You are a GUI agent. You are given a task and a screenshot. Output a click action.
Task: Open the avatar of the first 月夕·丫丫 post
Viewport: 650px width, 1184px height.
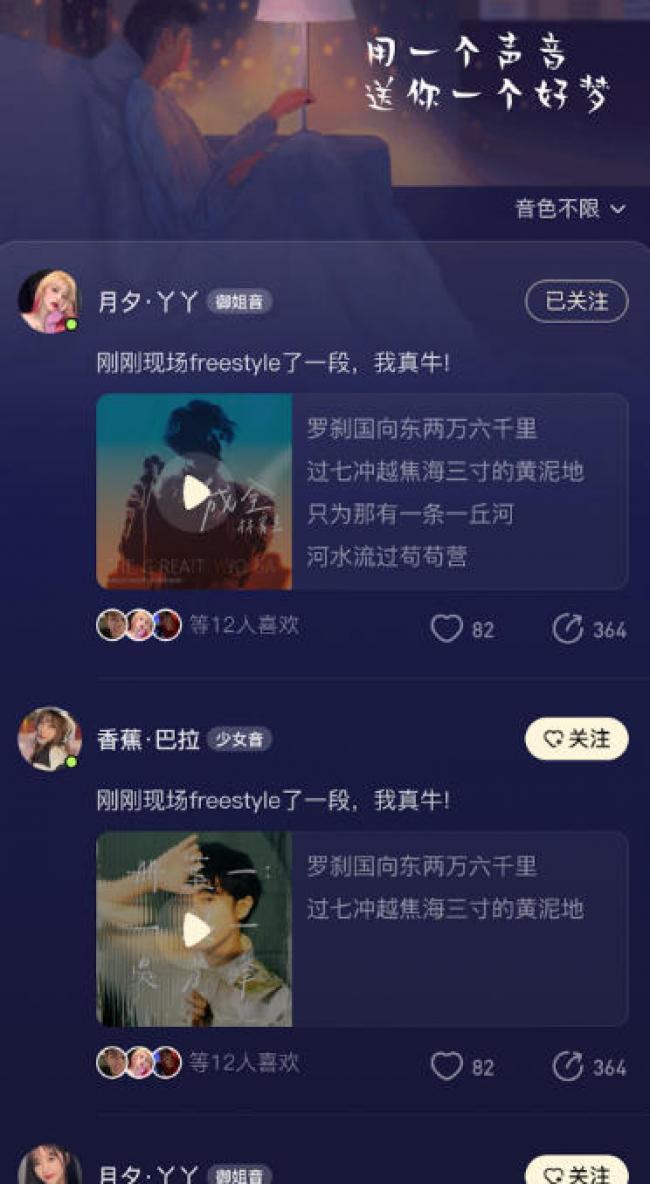(x=48, y=301)
